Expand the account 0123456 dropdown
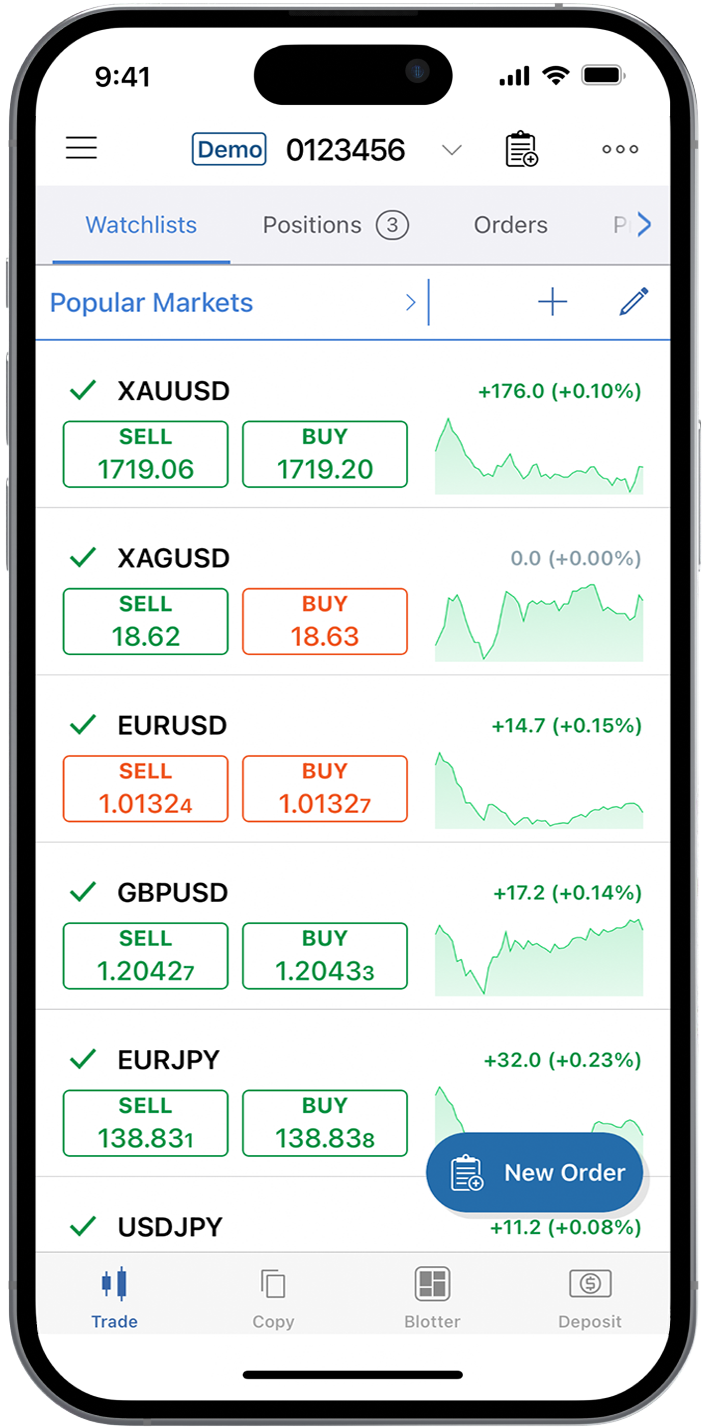 click(452, 150)
